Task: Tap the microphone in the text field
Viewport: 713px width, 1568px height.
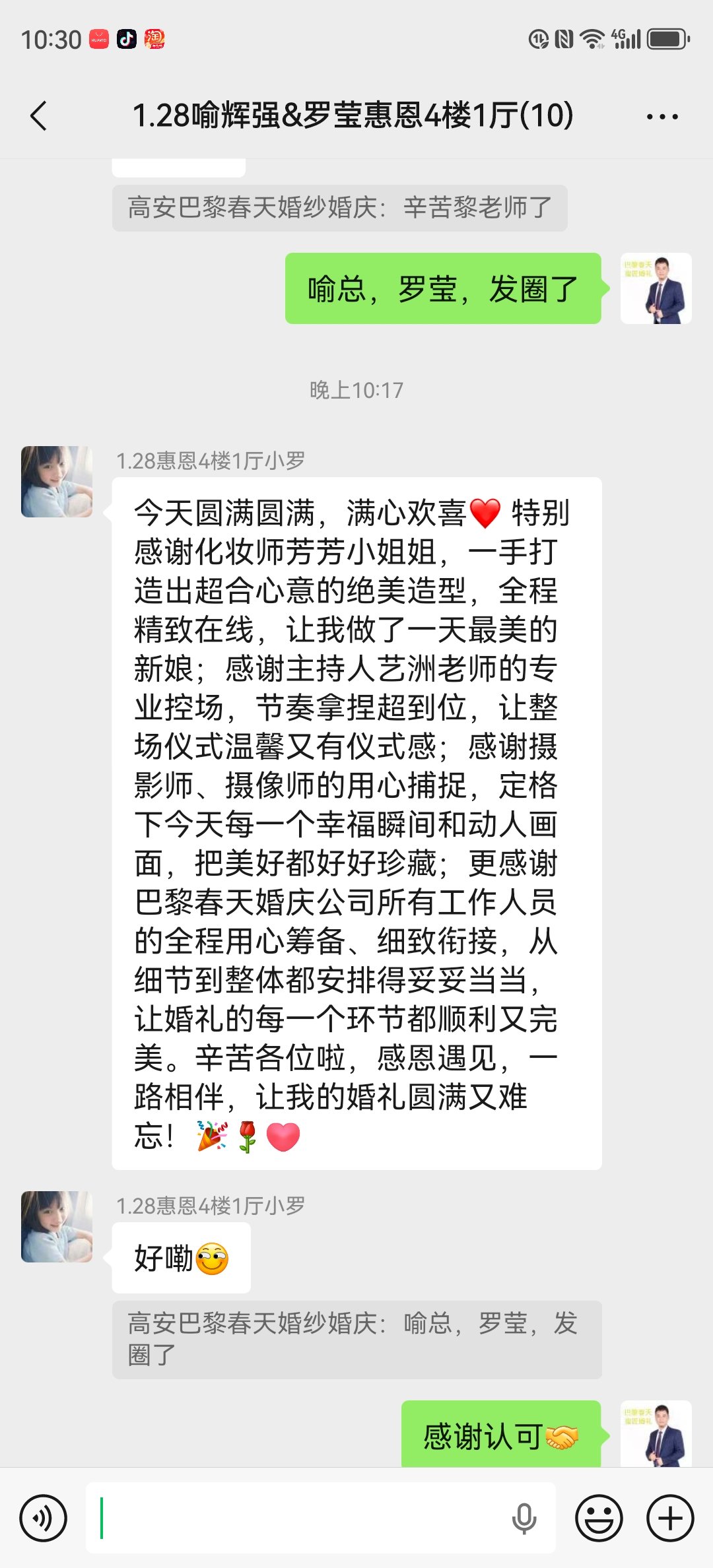Action: click(x=524, y=1518)
